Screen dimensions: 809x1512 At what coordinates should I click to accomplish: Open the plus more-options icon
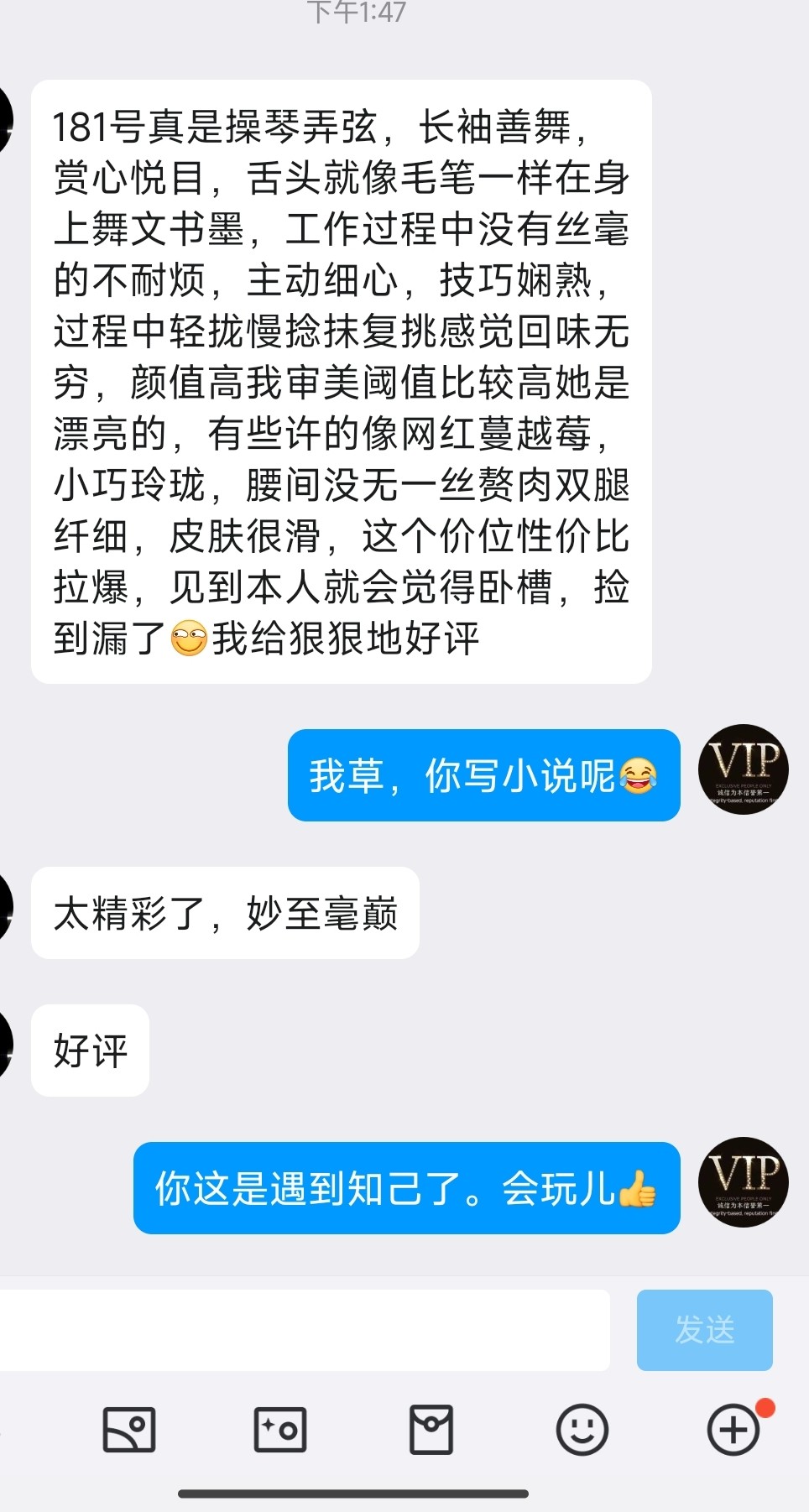click(733, 1429)
